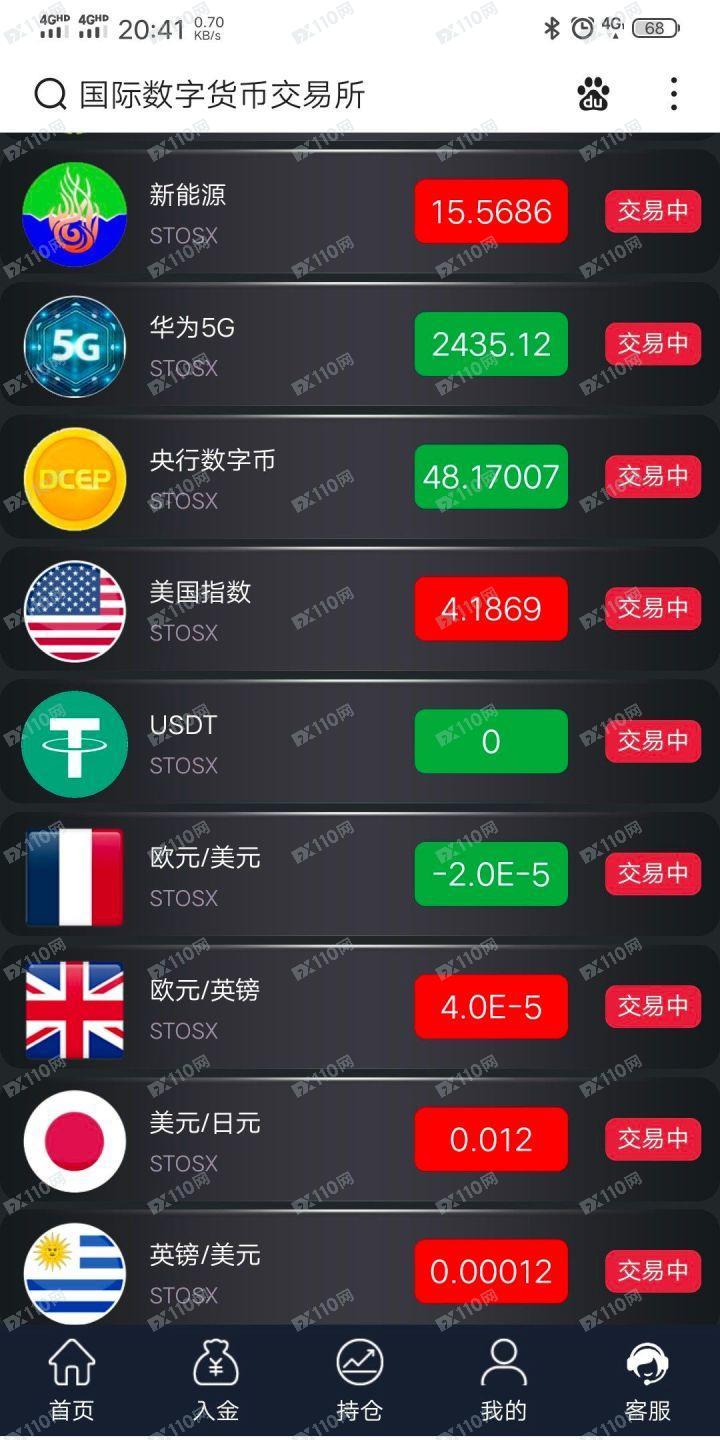Viewport: 720px width, 1440px height.
Task: Tap 交易中 button for 美国指数
Action: (x=652, y=608)
